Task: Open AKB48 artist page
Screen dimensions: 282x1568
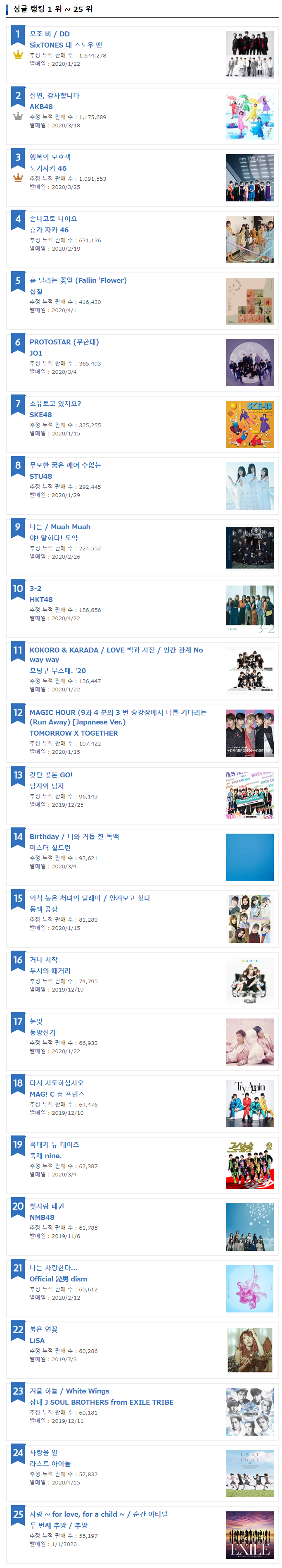Action: 41,107
